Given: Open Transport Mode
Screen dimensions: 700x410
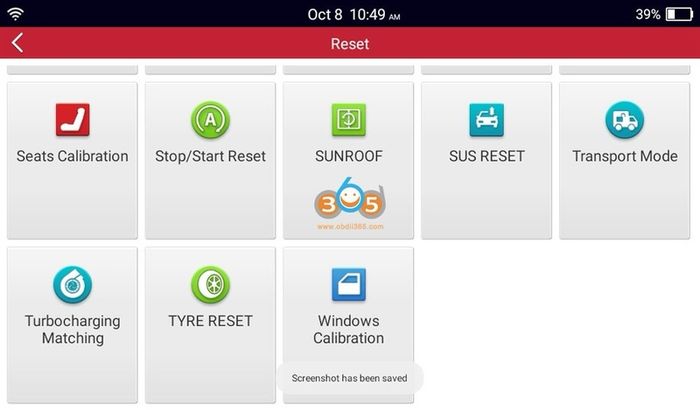Looking at the screenshot, I should tap(625, 161).
